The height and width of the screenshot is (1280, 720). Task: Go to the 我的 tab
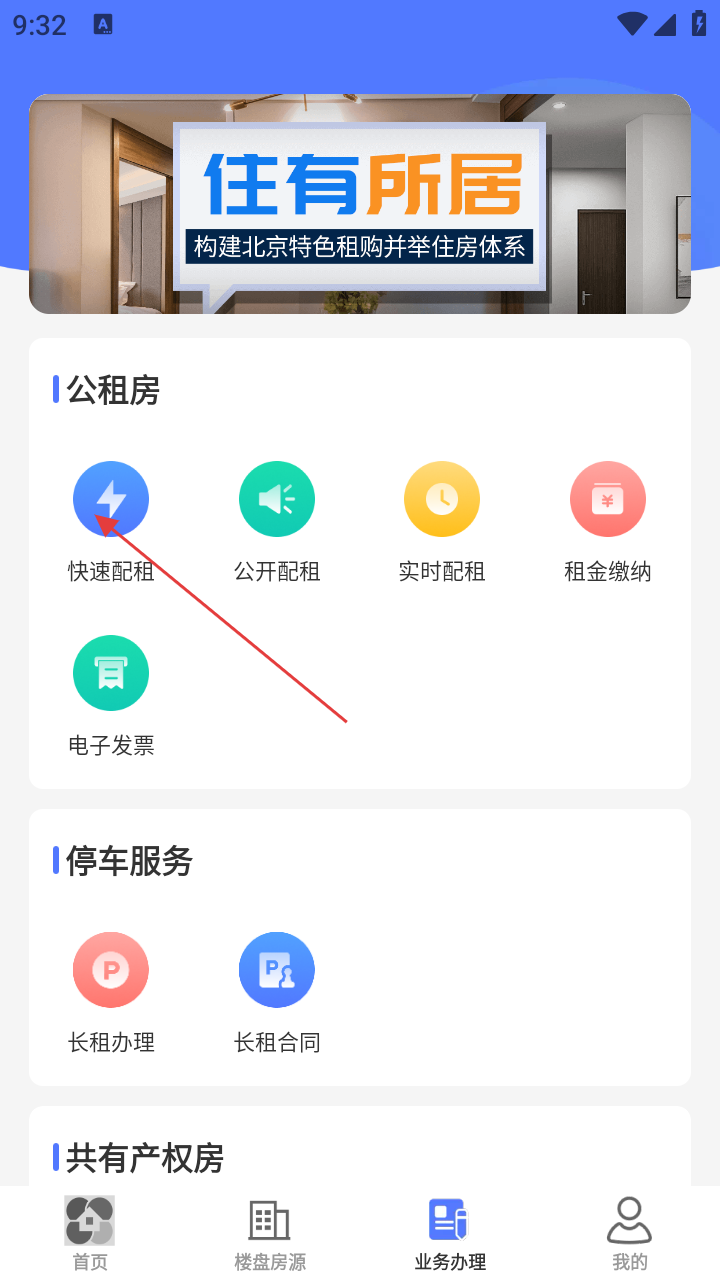[x=630, y=1233]
